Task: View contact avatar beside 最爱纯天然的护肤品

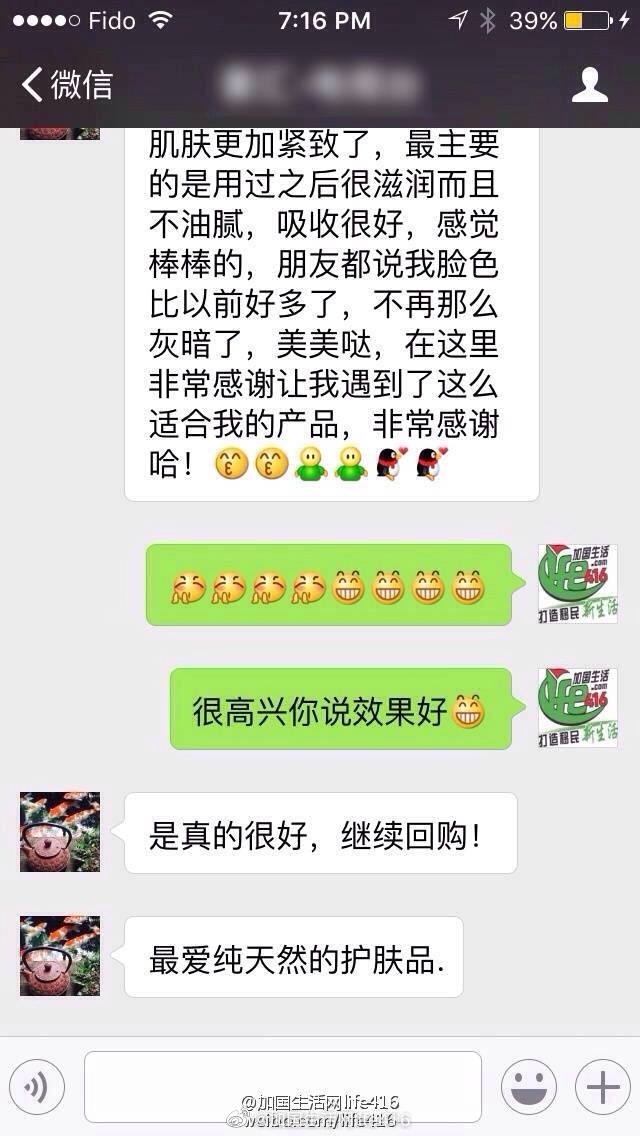Action: [x=60, y=956]
